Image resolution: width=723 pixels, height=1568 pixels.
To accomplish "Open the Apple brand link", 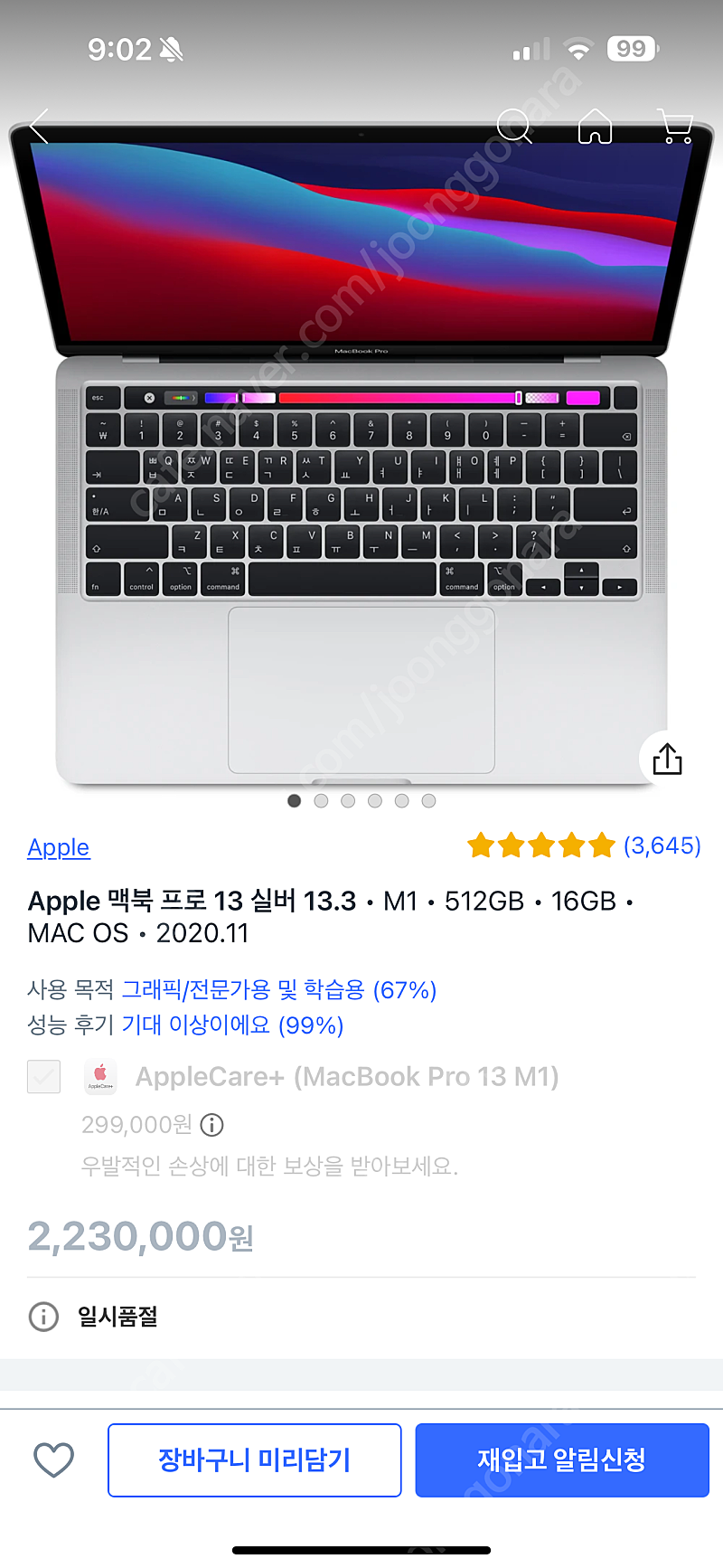I will [x=59, y=847].
